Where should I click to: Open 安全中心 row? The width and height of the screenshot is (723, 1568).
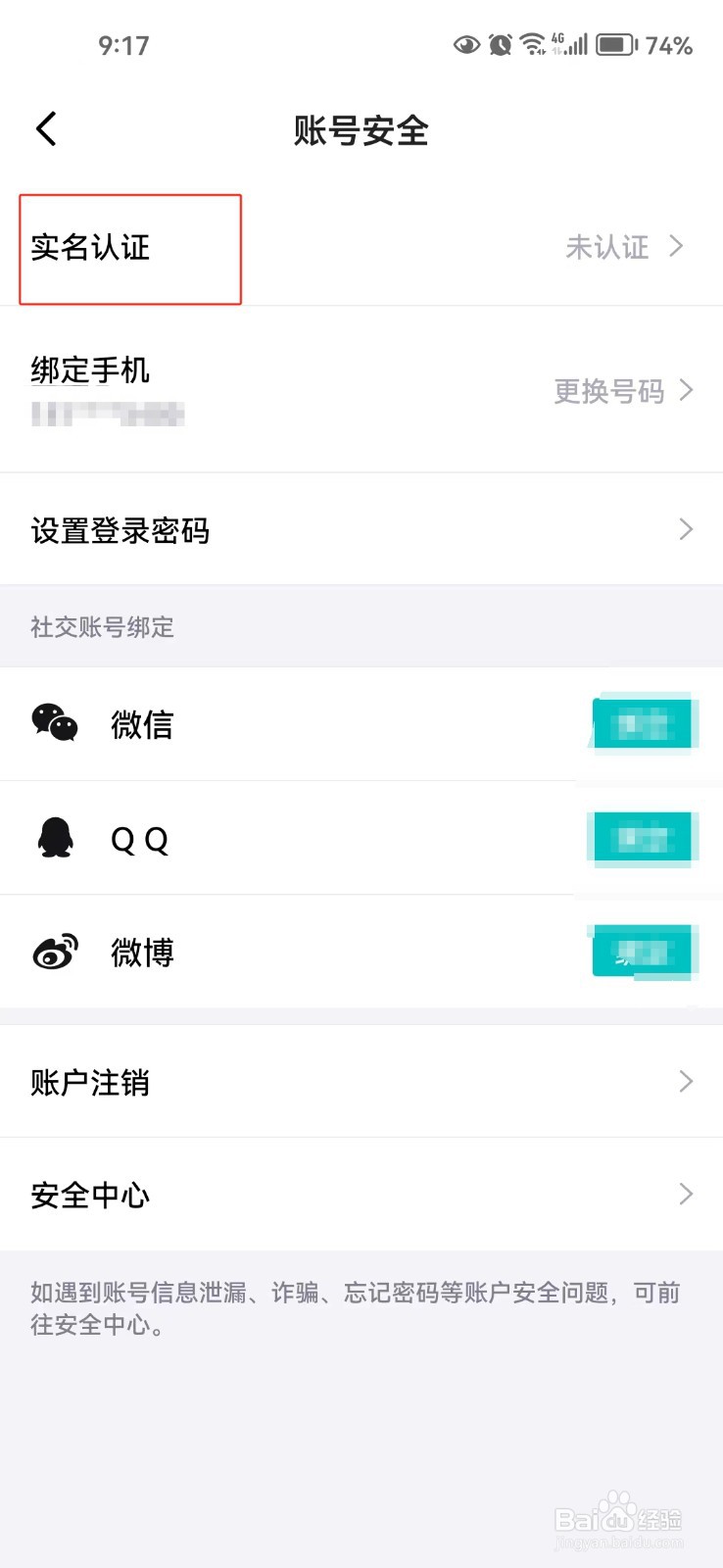click(x=361, y=1194)
